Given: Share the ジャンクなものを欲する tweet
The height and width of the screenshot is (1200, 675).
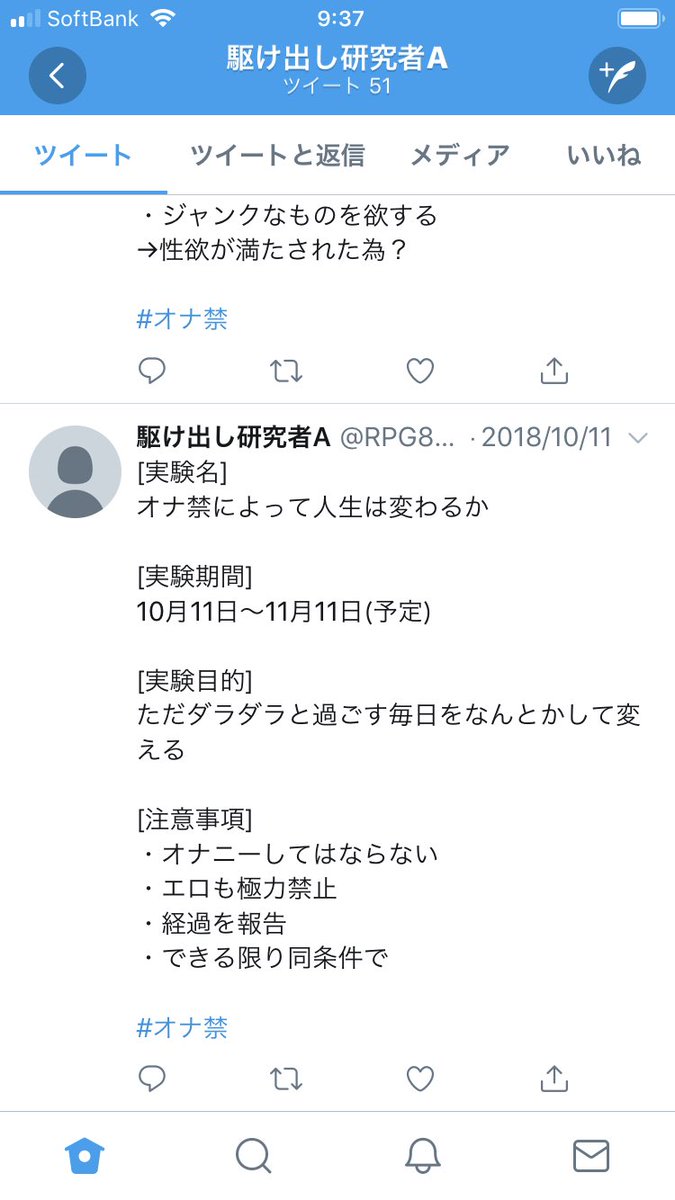Looking at the screenshot, I should [x=554, y=372].
